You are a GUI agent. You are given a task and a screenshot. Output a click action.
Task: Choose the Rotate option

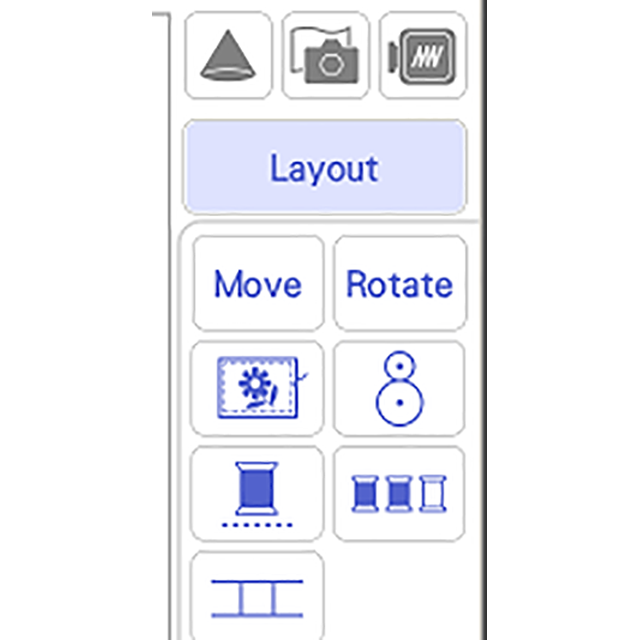[399, 284]
